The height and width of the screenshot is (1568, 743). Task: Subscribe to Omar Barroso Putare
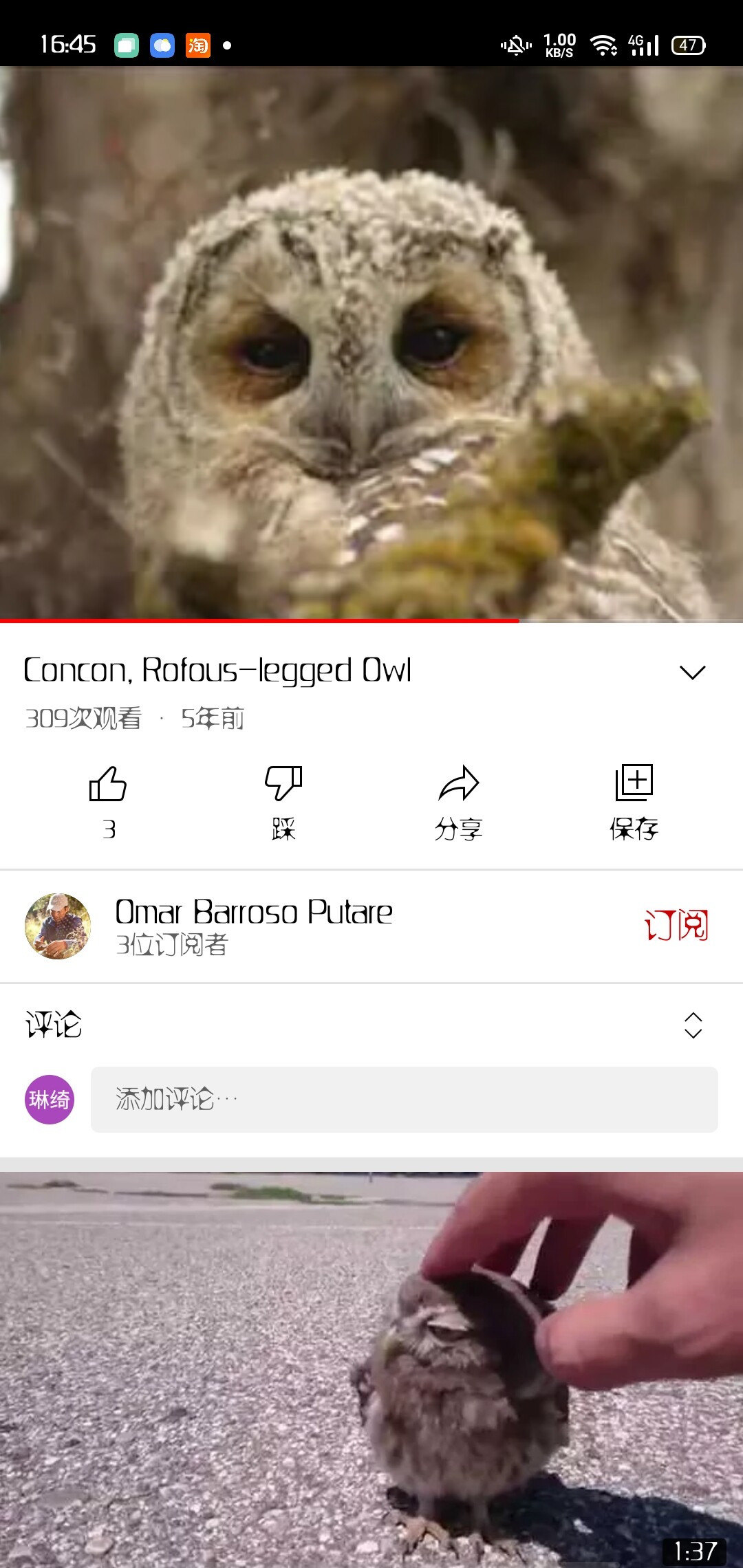pos(676,926)
